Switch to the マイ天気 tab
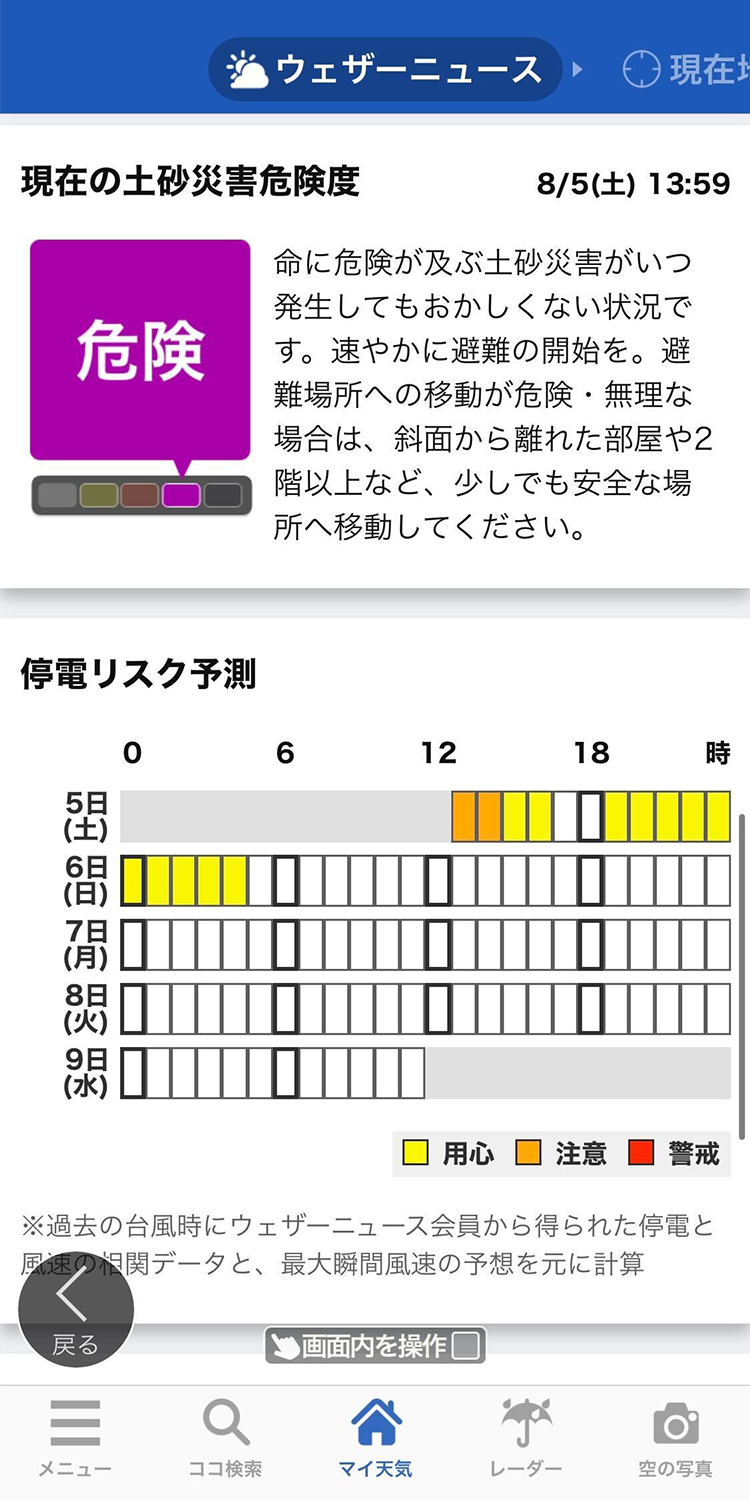 [x=375, y=1437]
